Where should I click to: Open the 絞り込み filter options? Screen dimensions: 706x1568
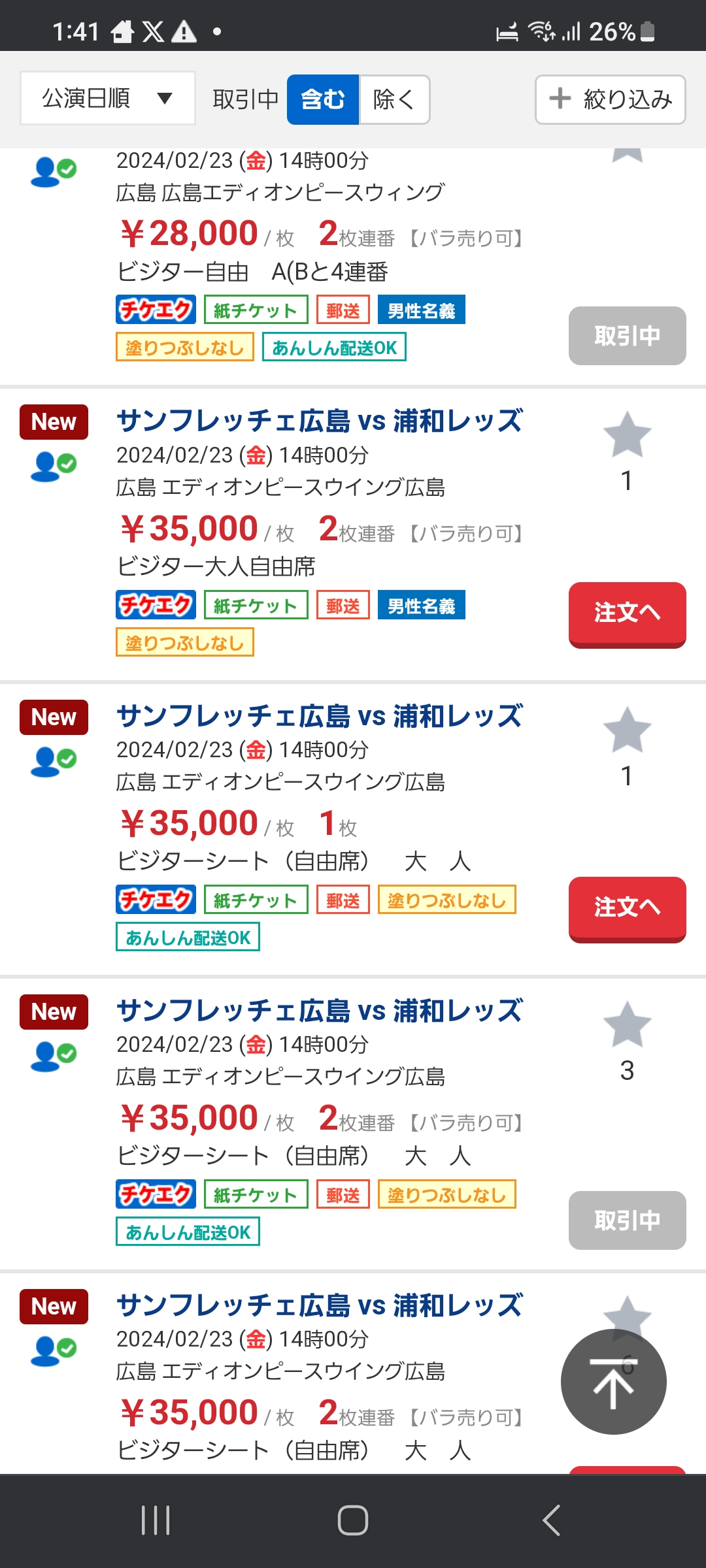[611, 99]
